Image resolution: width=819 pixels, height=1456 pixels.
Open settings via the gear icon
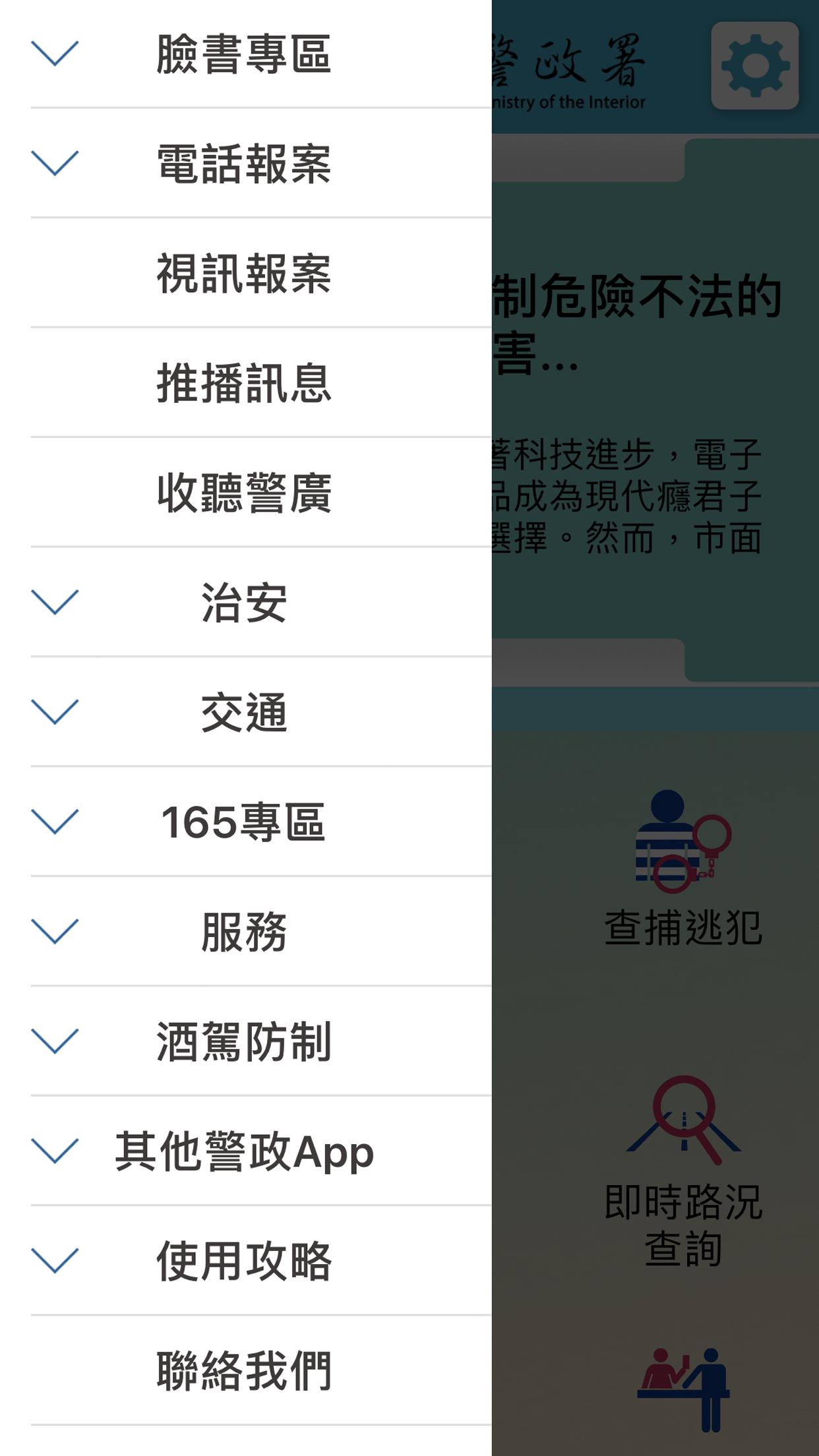(x=754, y=66)
